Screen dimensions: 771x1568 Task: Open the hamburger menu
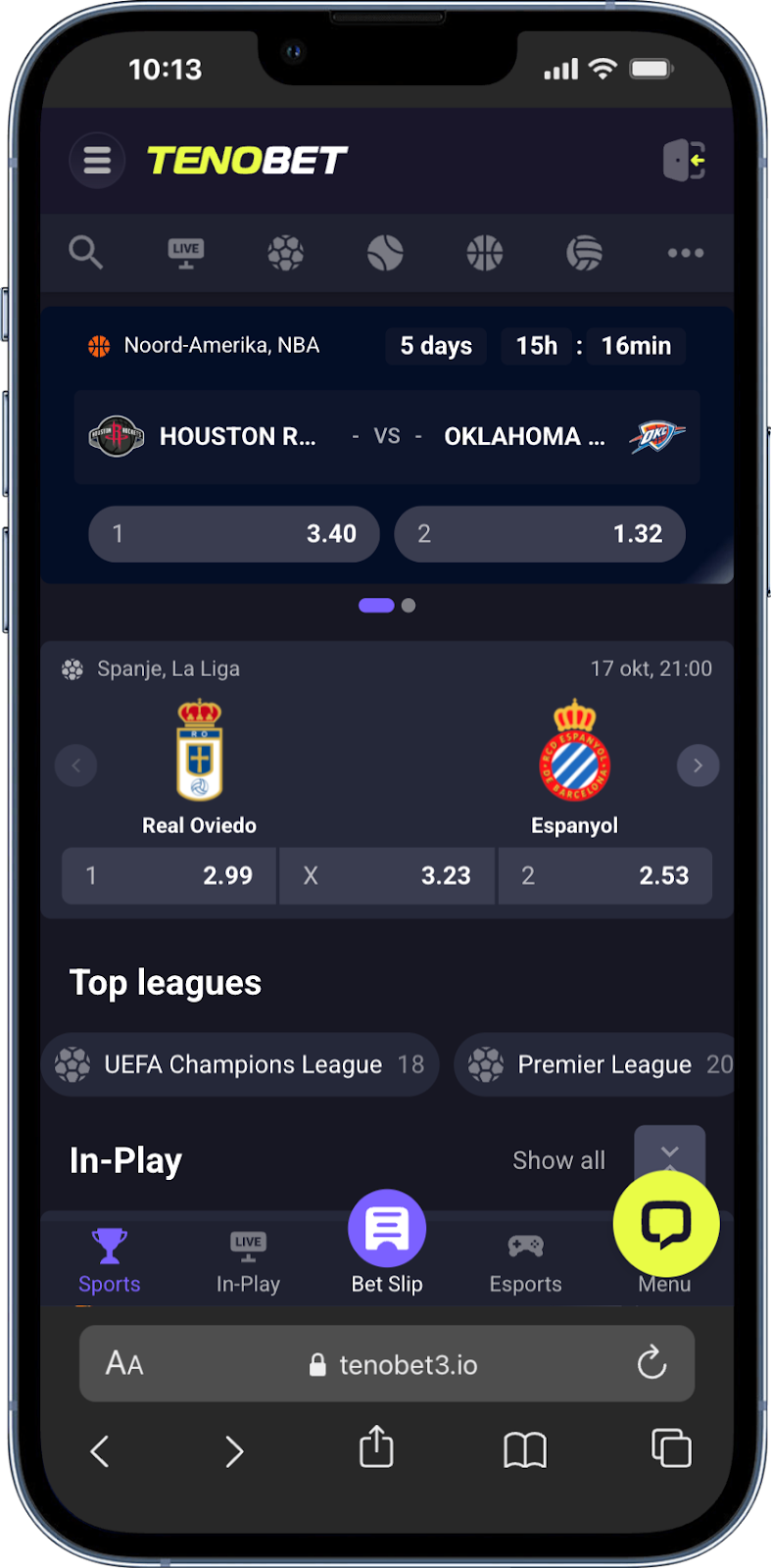click(97, 160)
